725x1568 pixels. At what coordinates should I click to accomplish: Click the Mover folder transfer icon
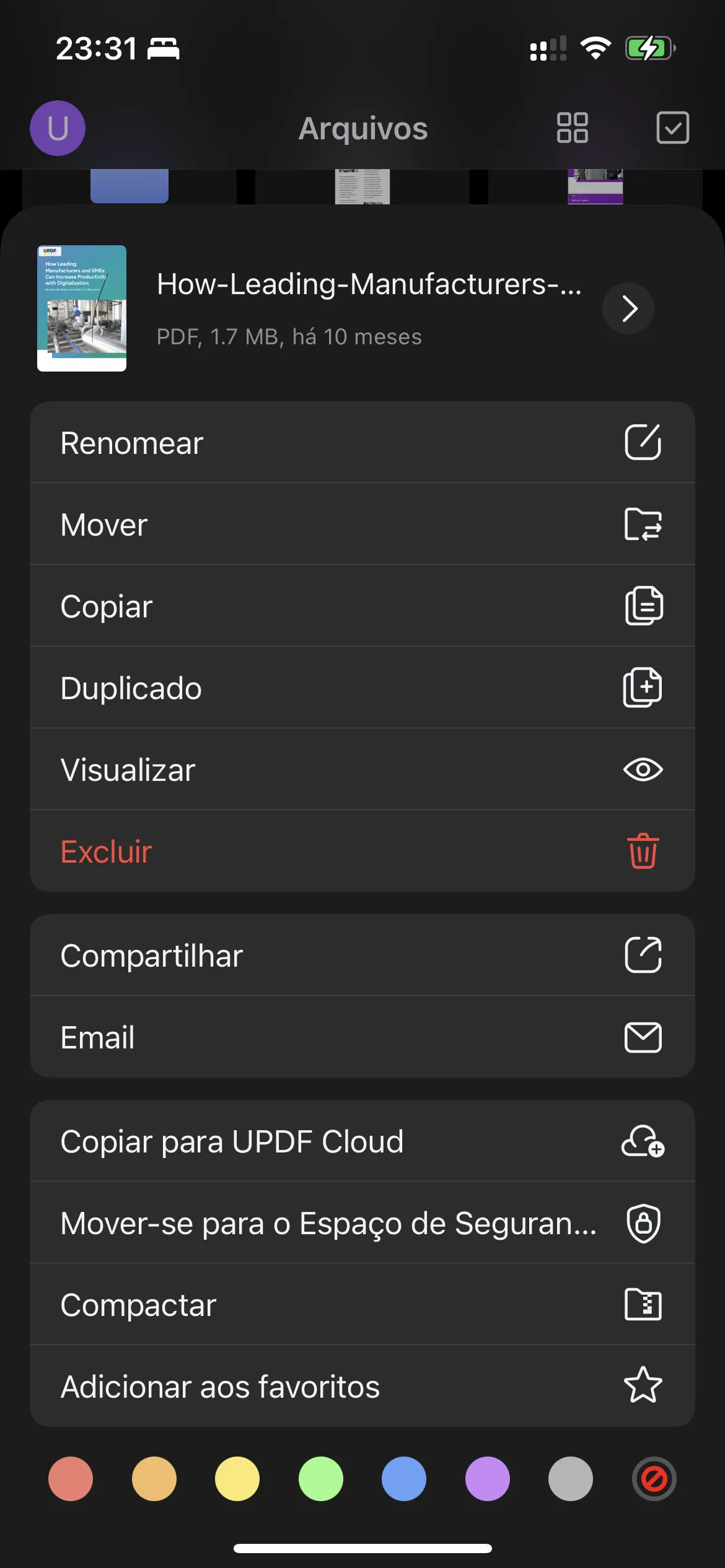pyautogui.click(x=643, y=524)
